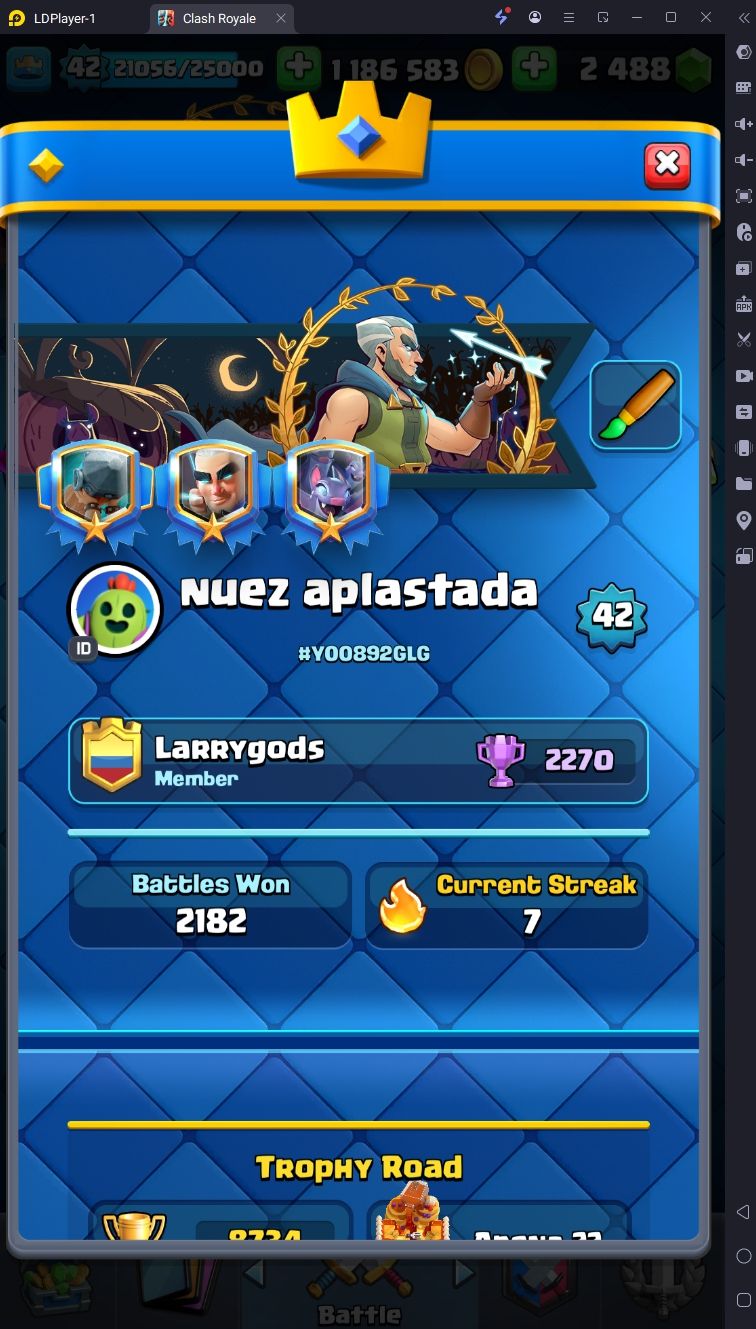Copy the player tag #Y00892GLG
The width and height of the screenshot is (756, 1329).
(x=364, y=654)
